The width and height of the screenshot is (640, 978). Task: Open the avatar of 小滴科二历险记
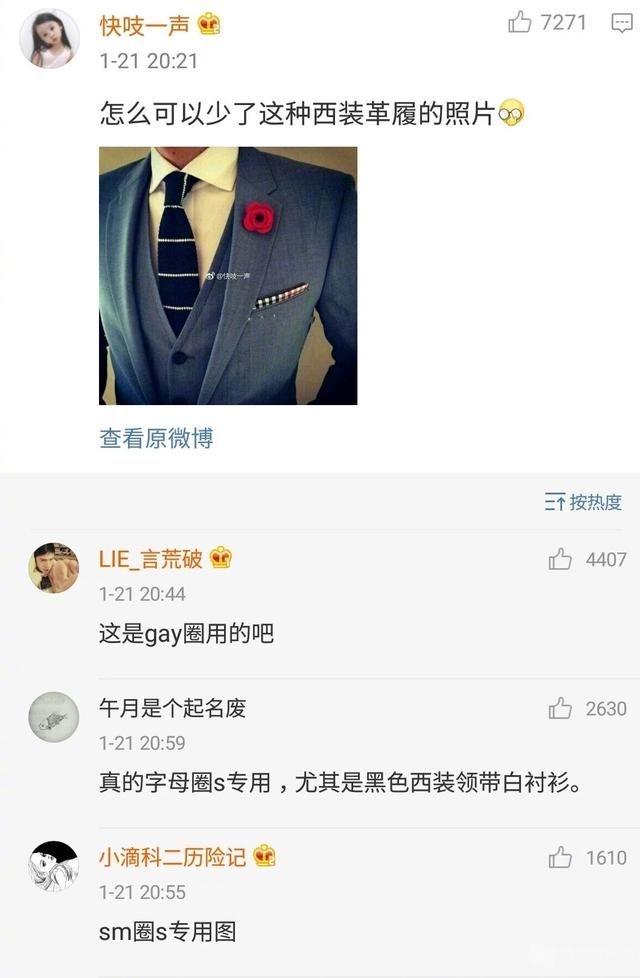53,866
